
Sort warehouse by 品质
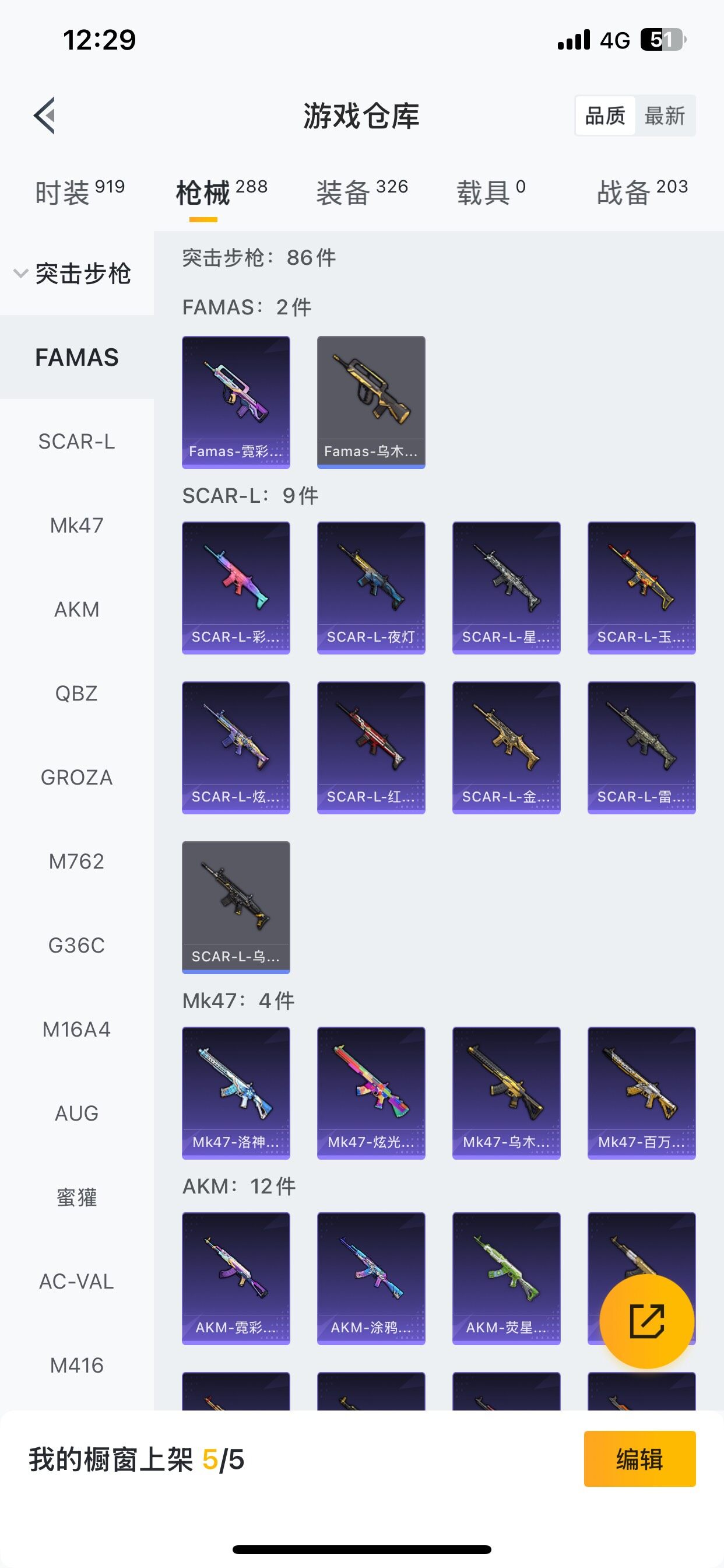click(x=605, y=116)
